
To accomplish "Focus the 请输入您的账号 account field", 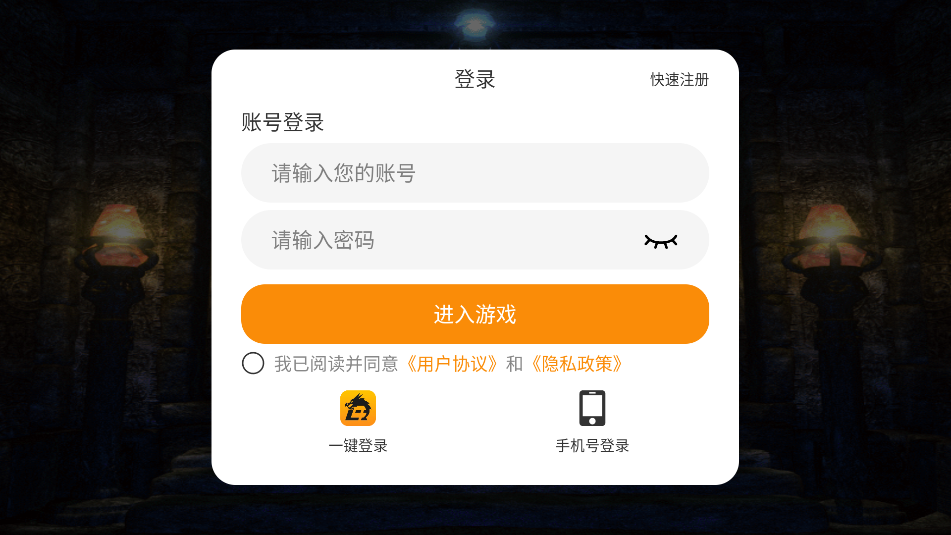I will (474, 173).
